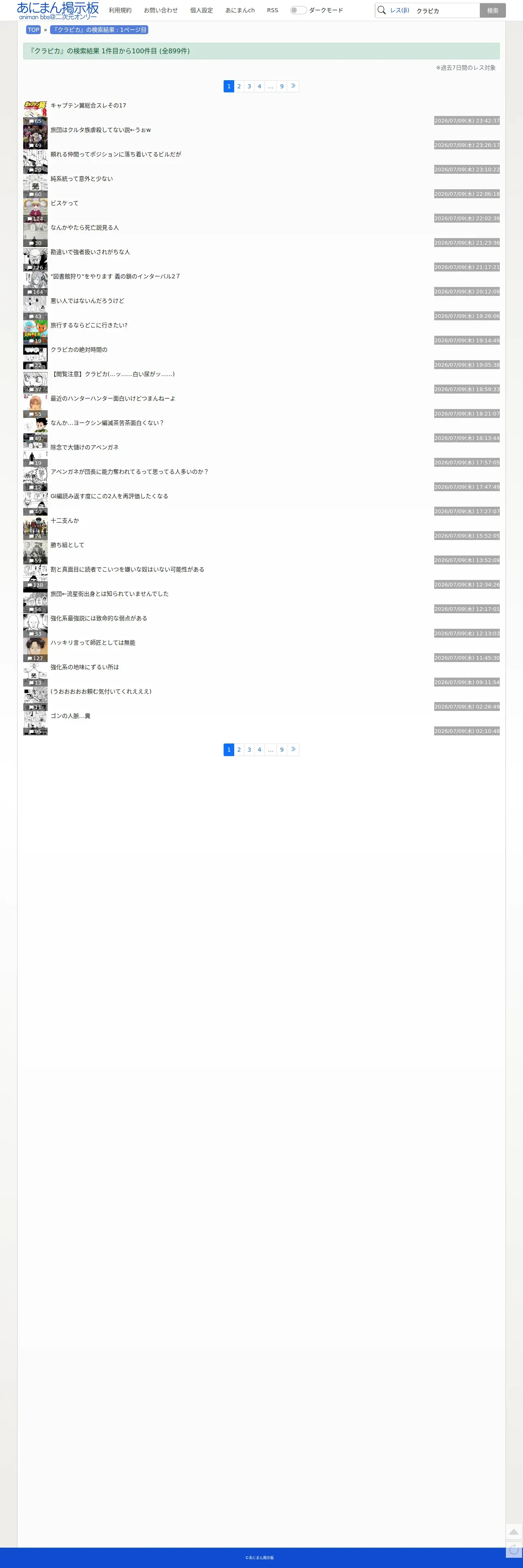Open the お問い合わせ page

(x=161, y=10)
